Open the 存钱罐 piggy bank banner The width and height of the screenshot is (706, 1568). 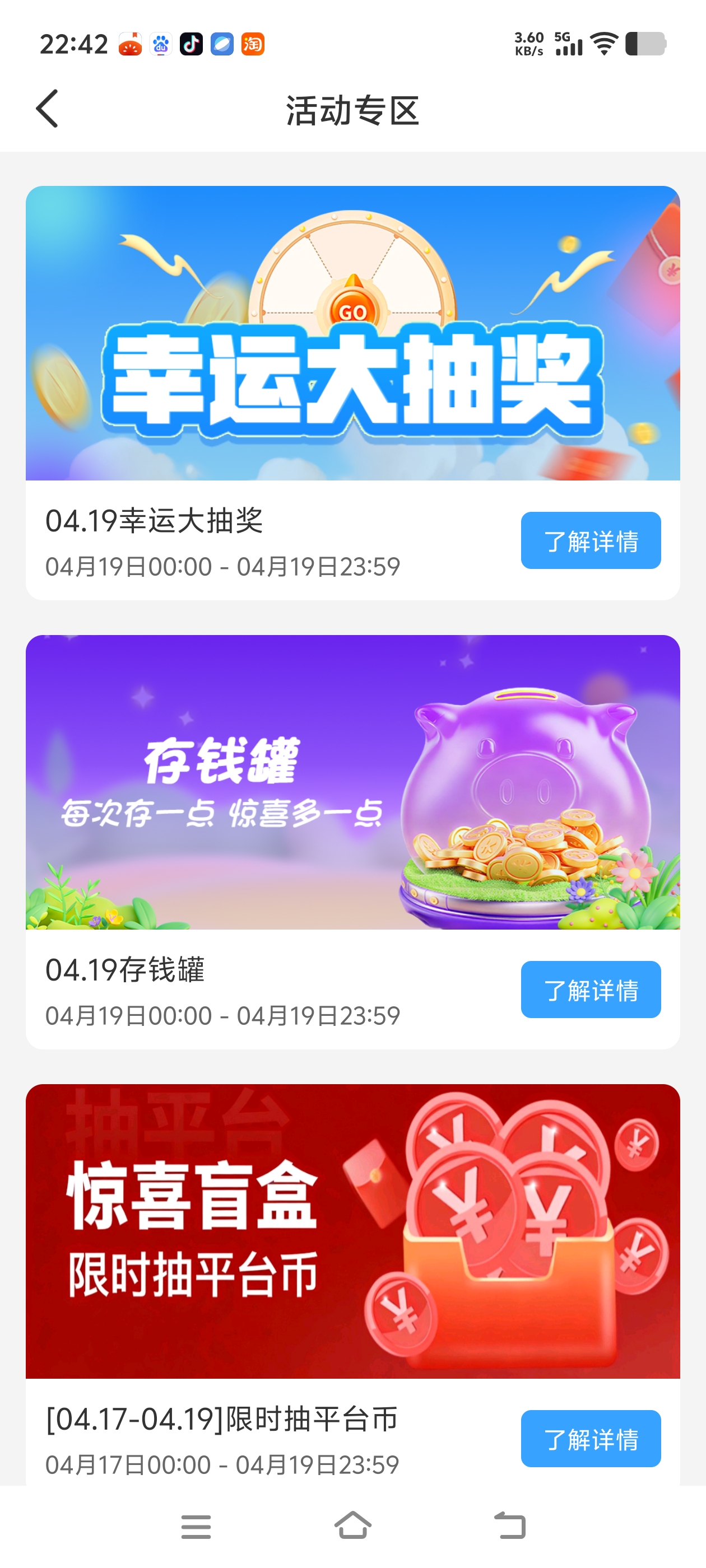coord(352,782)
